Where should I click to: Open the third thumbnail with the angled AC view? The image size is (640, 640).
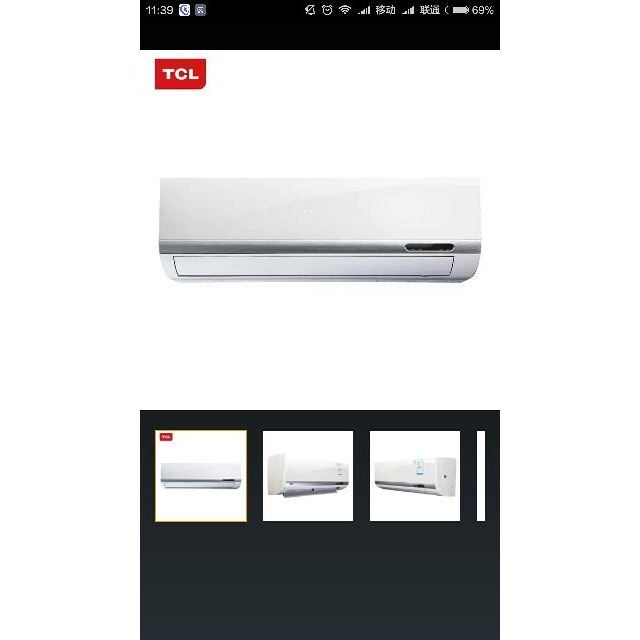tap(415, 476)
